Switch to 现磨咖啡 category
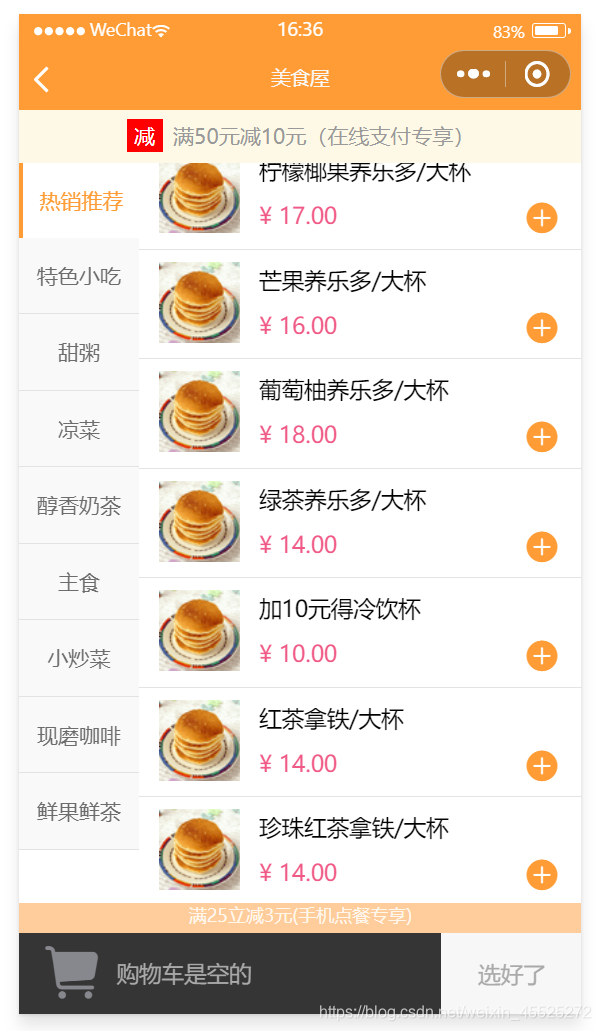 79,736
